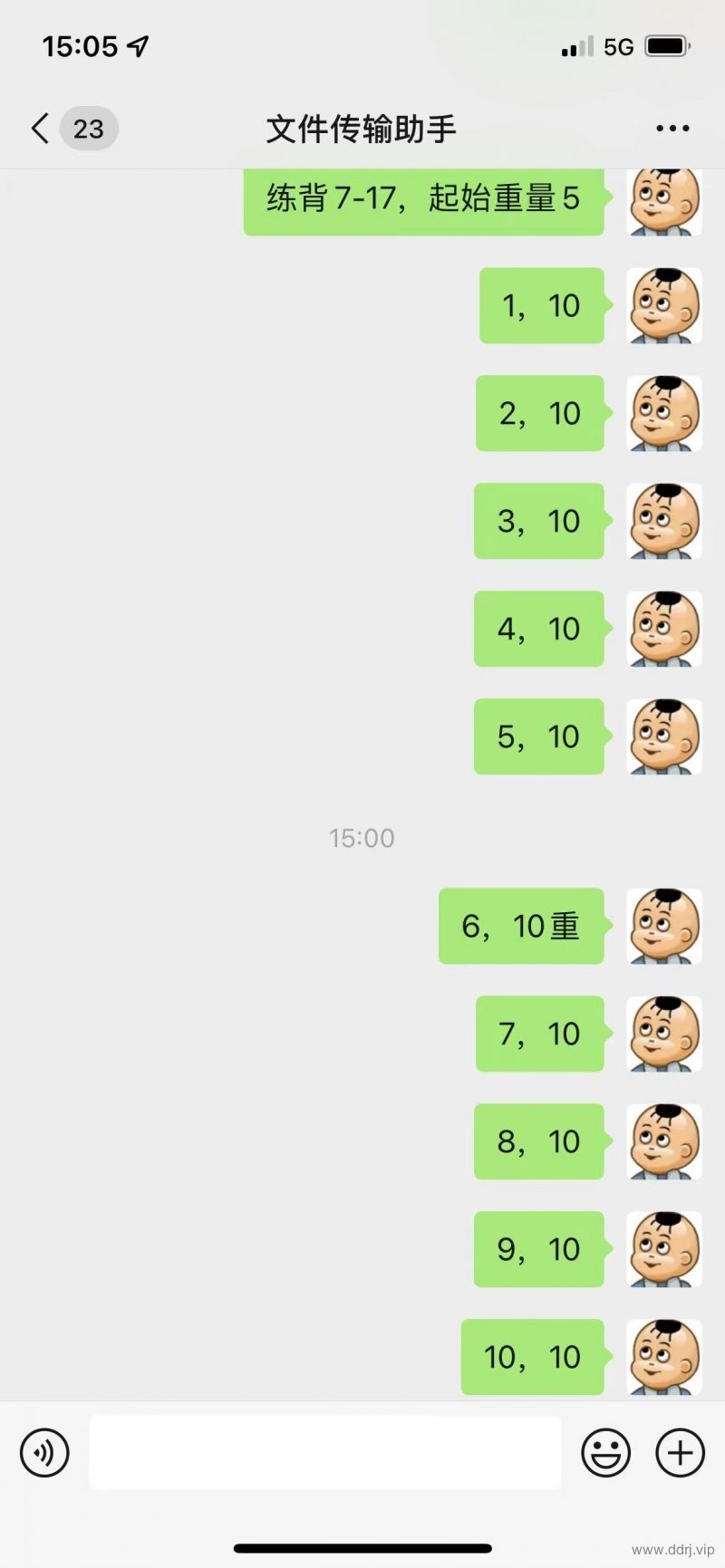
Task: Tap the avatar beside message 1, 10
Action: point(664,305)
